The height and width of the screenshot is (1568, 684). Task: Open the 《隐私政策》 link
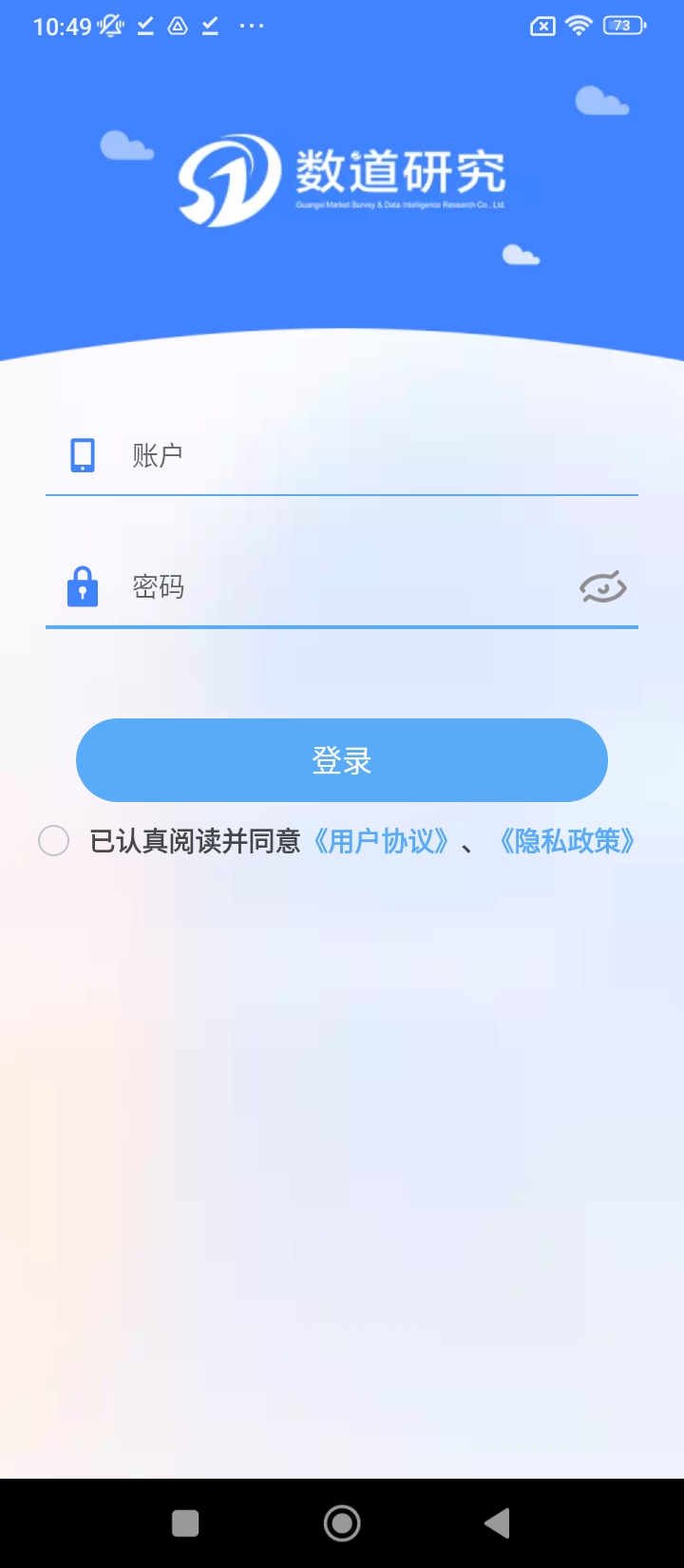click(x=567, y=841)
